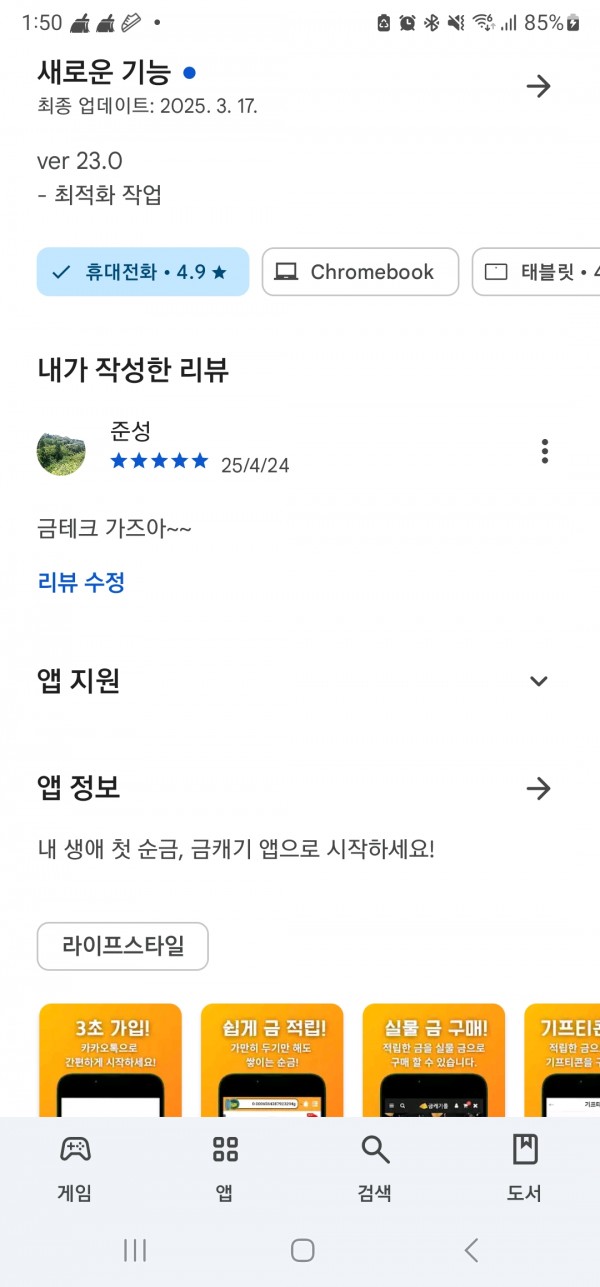The height and width of the screenshot is (1287, 600).
Task: Tap 리뷰 수정 to edit review
Action: 81,582
